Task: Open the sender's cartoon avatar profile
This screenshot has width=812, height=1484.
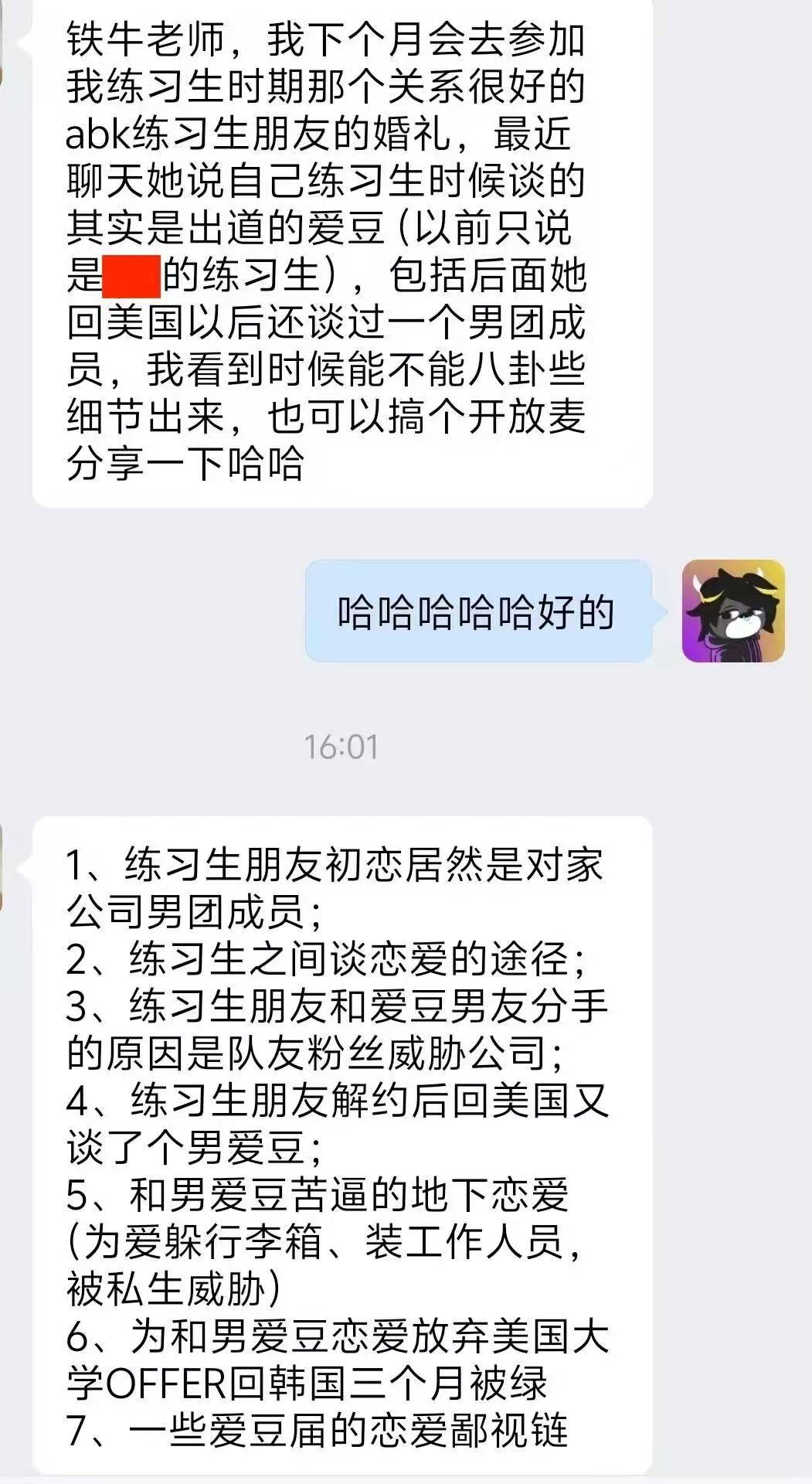Action: (x=733, y=611)
